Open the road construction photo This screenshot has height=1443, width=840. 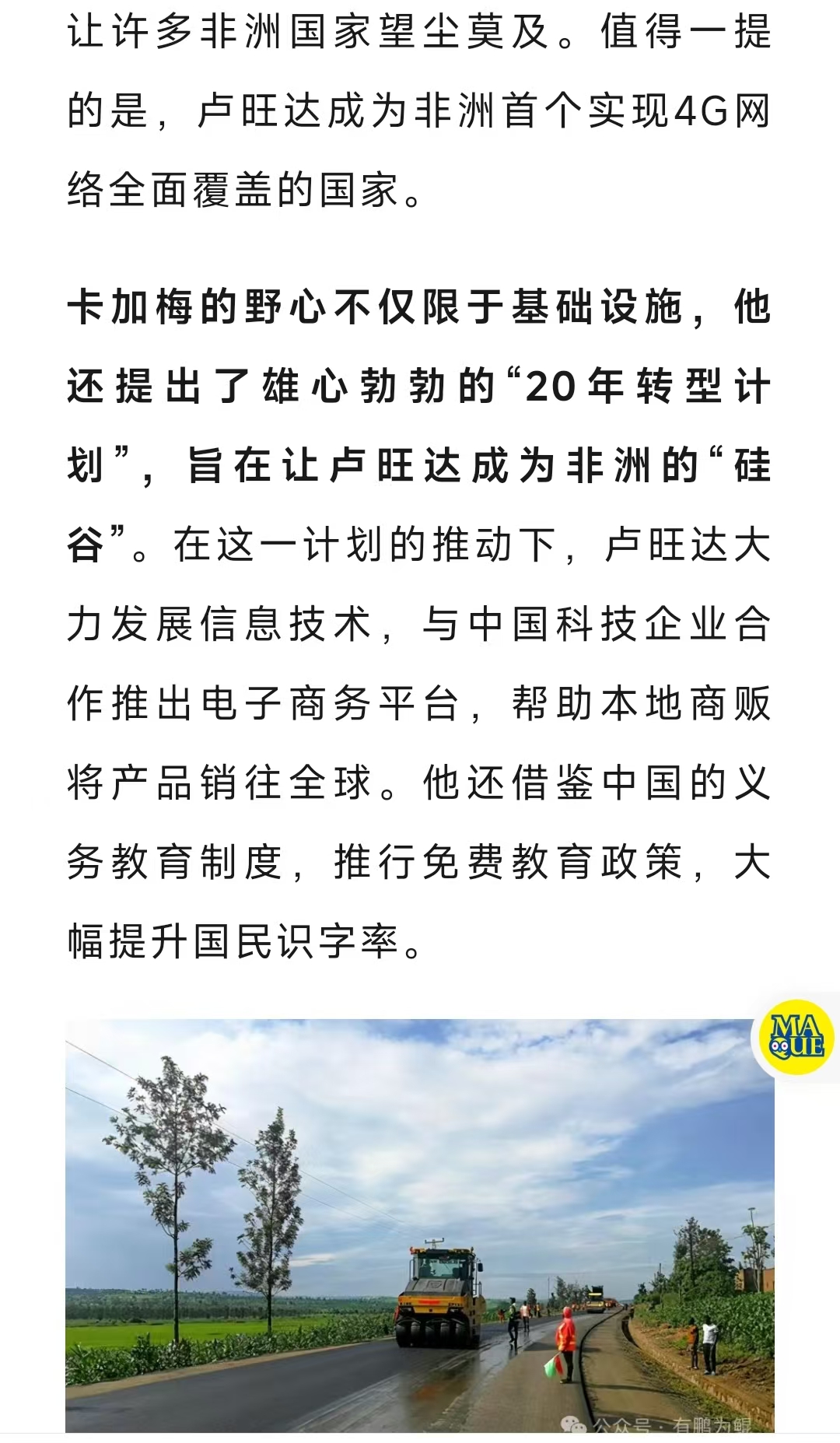pyautogui.click(x=420, y=1229)
